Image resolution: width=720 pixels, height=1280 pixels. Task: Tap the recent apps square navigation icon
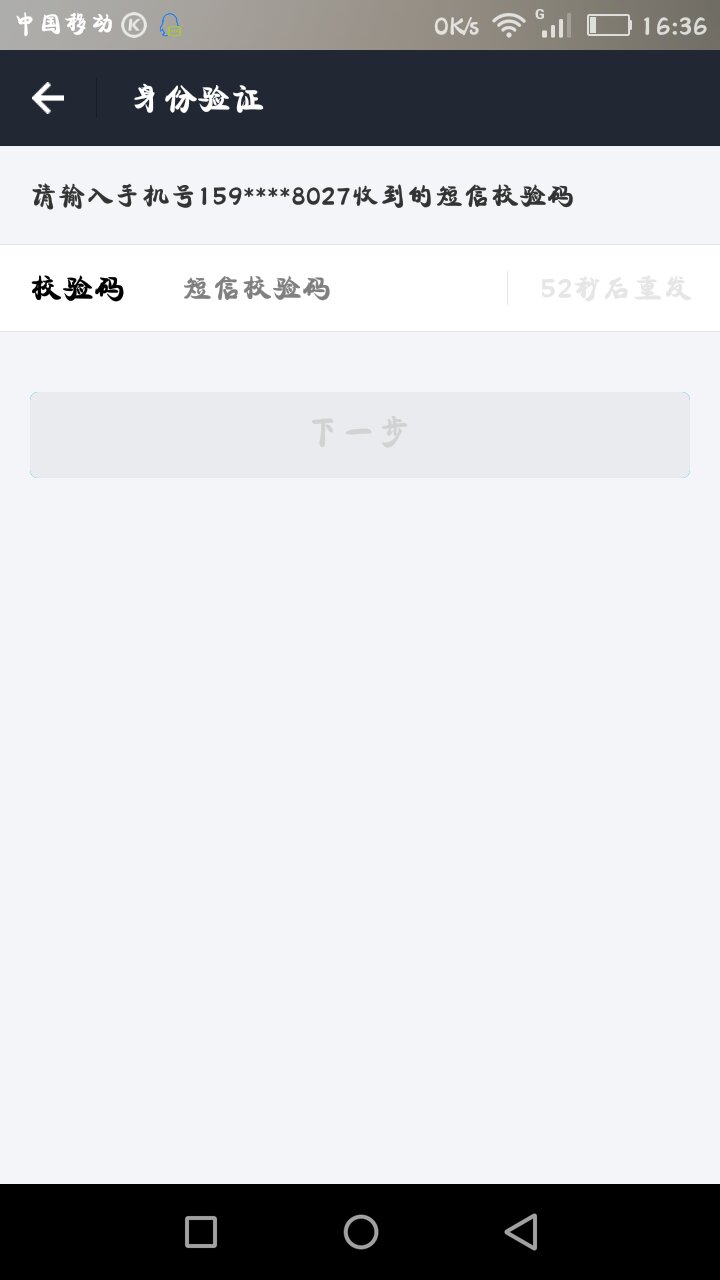(x=199, y=1232)
